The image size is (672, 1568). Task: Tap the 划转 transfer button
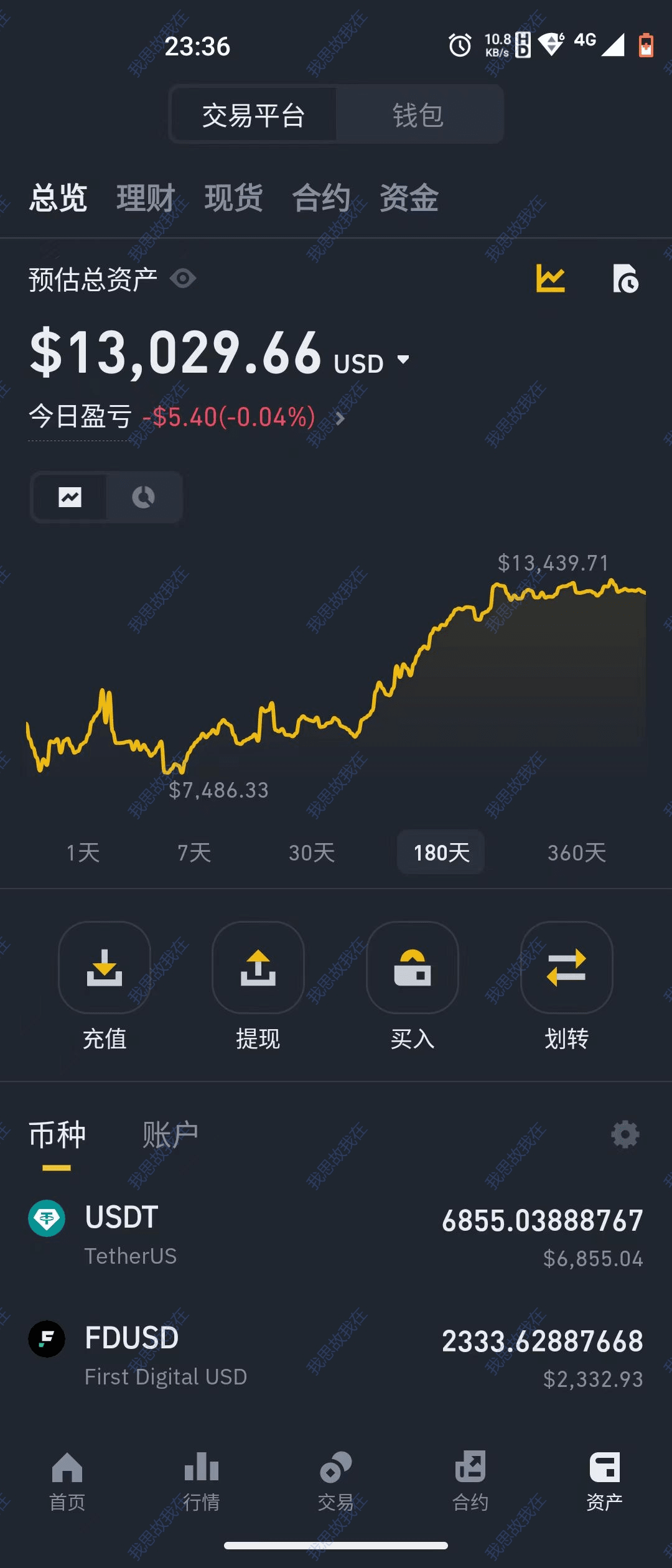(566, 968)
